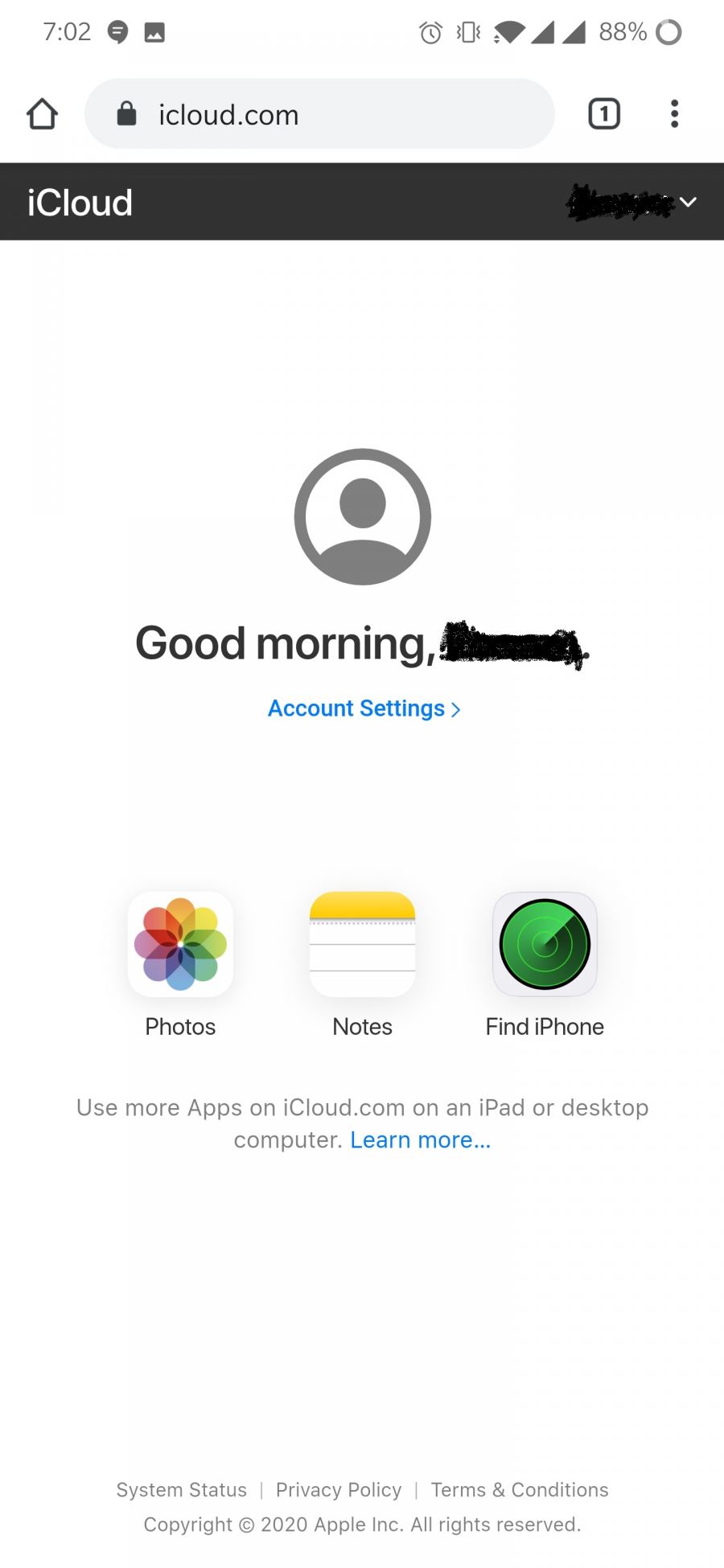
Task: Open the tab switcher
Action: tap(604, 114)
